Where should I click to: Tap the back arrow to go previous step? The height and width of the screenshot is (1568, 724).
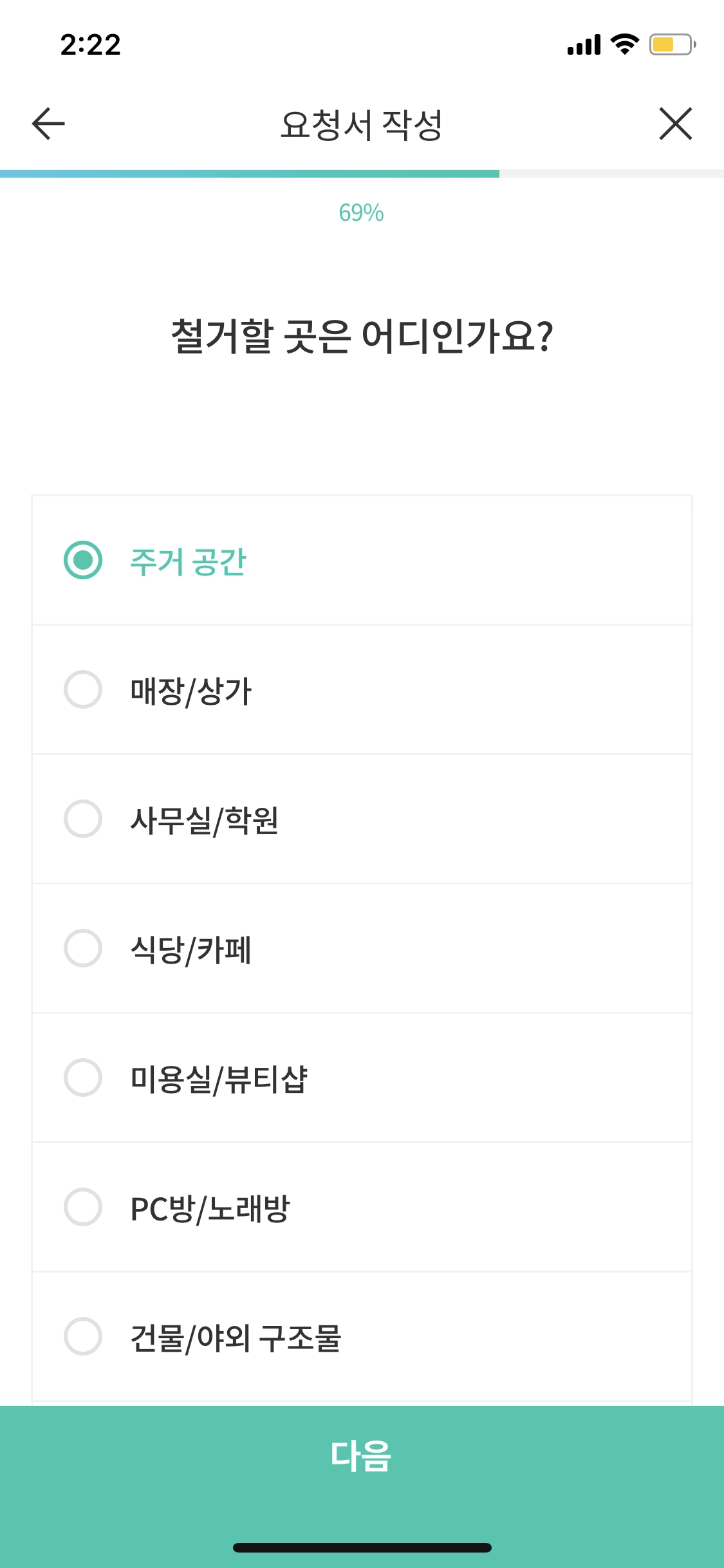click(46, 124)
